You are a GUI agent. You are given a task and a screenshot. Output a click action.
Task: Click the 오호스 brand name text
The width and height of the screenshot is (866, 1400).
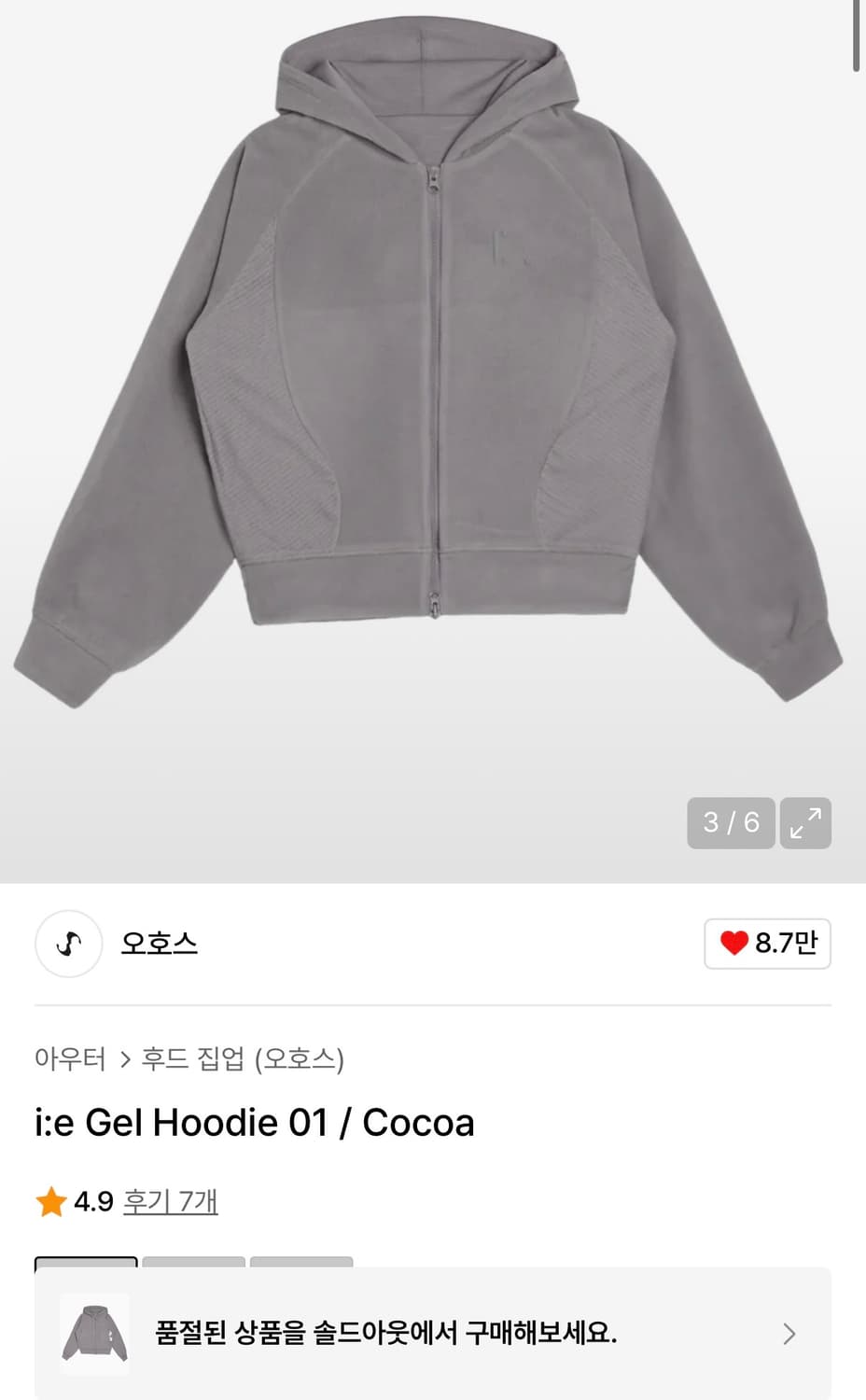[159, 945]
